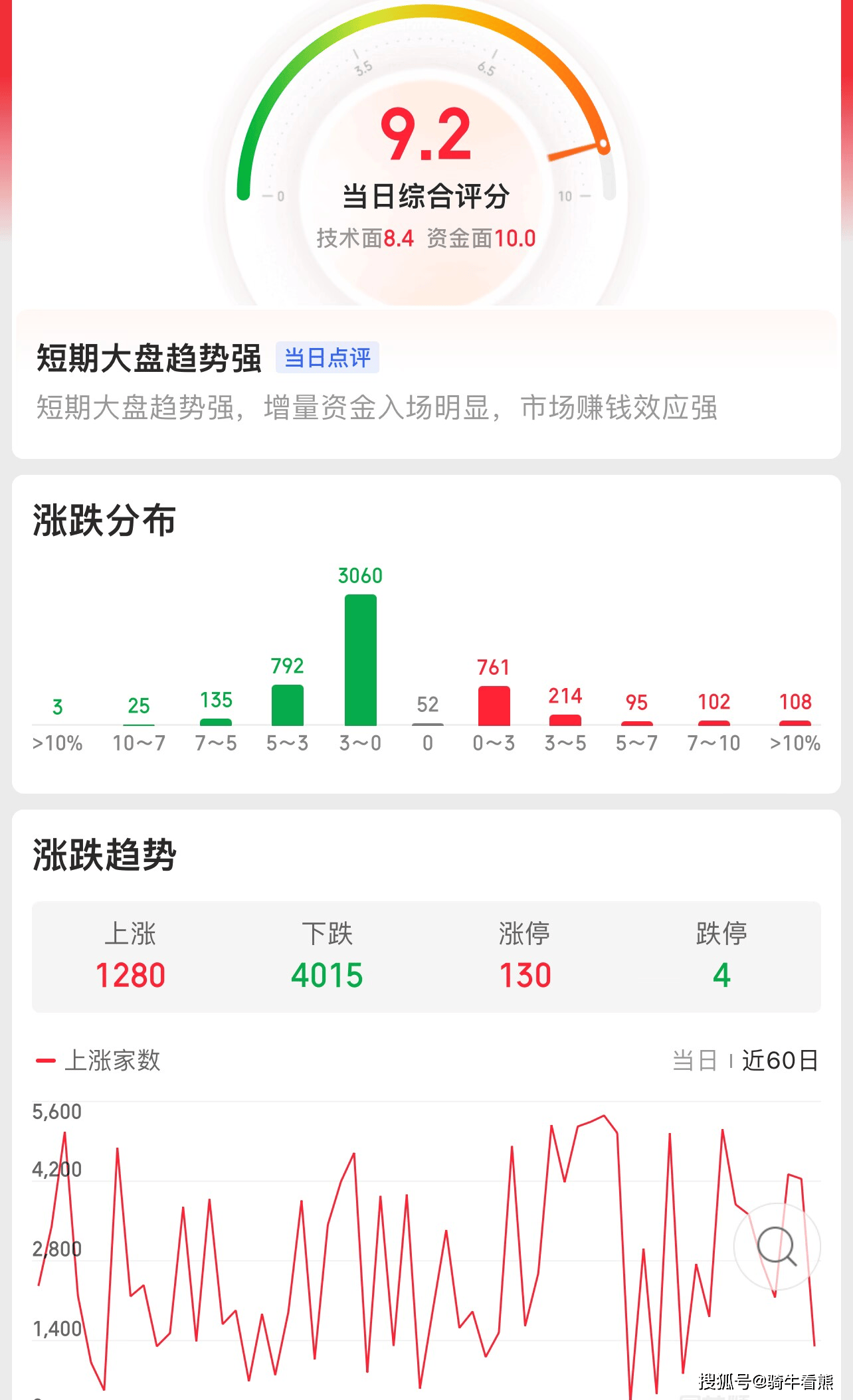Viewport: 853px width, 1400px height.
Task: Select the 当日 time range tab
Action: tap(693, 1059)
